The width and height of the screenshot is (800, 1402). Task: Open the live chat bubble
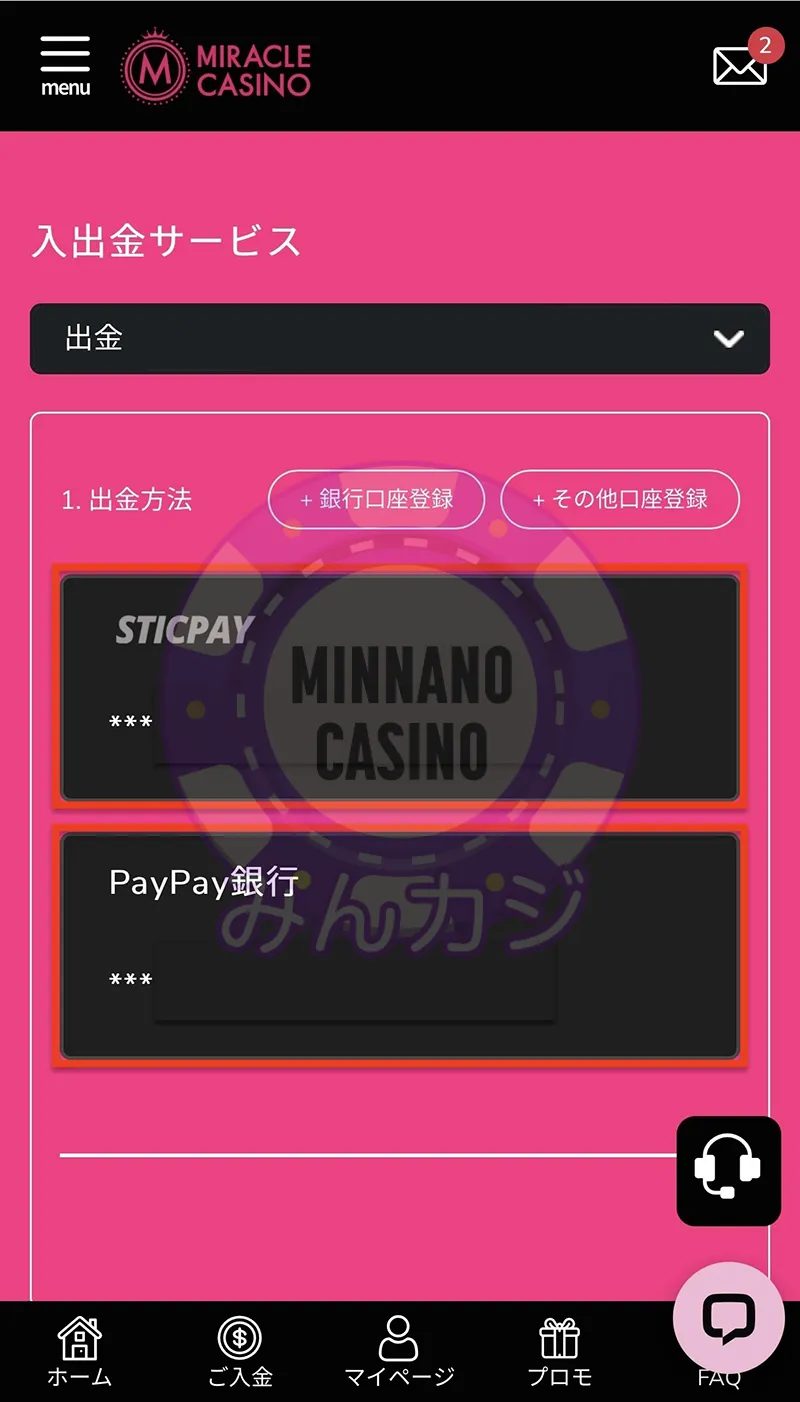click(727, 1318)
